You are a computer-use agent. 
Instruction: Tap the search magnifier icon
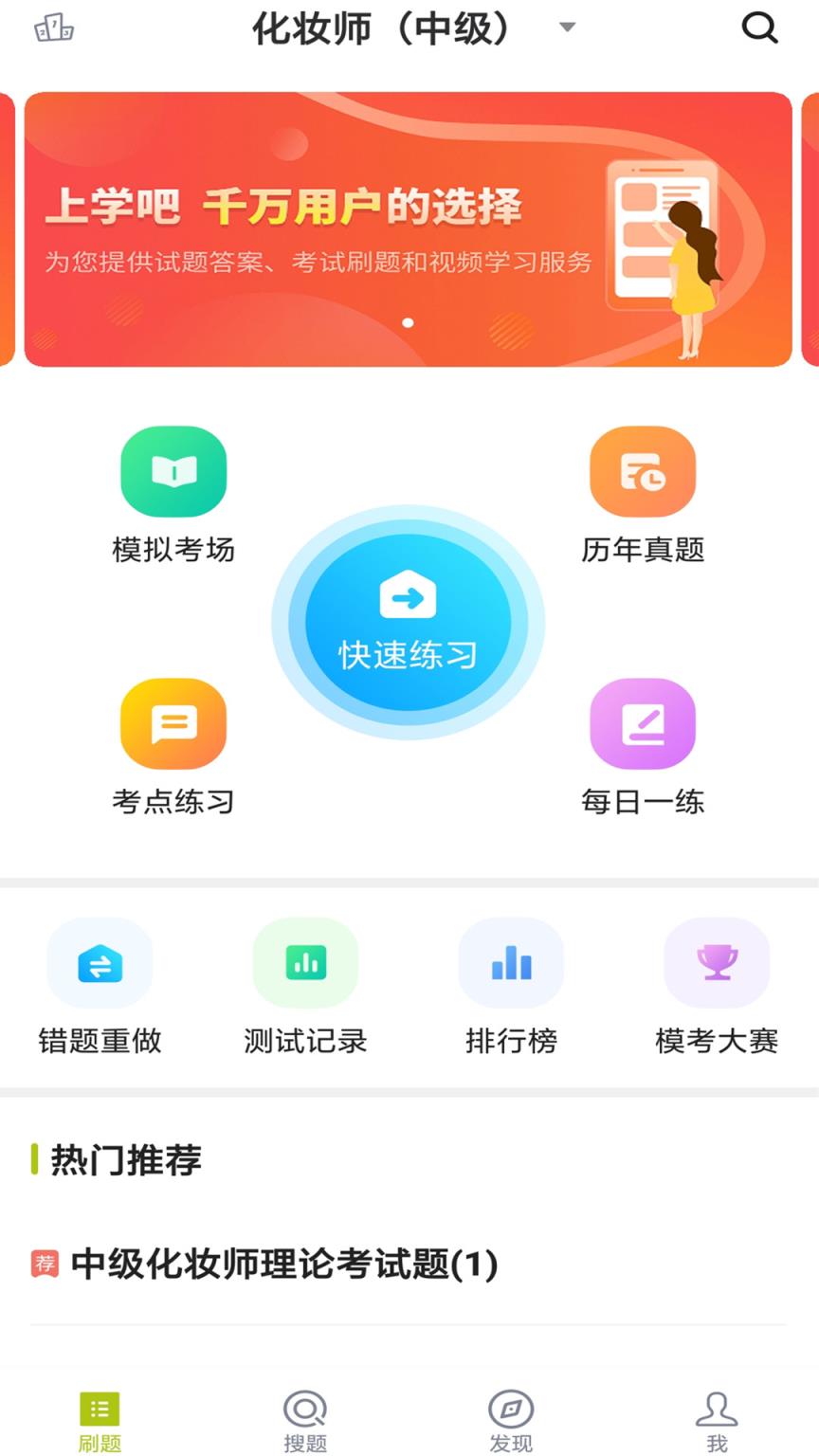760,28
